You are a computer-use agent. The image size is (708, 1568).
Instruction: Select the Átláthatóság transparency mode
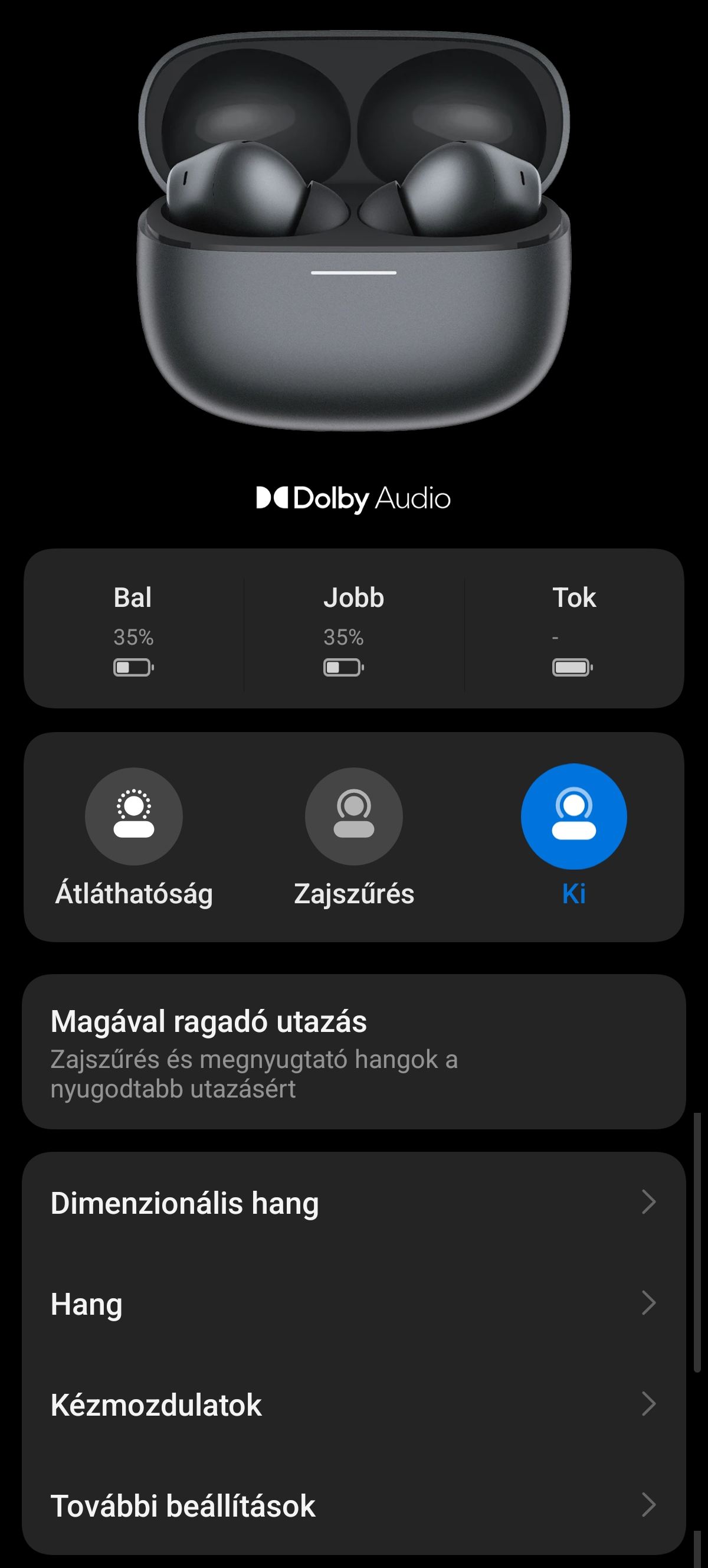click(134, 816)
